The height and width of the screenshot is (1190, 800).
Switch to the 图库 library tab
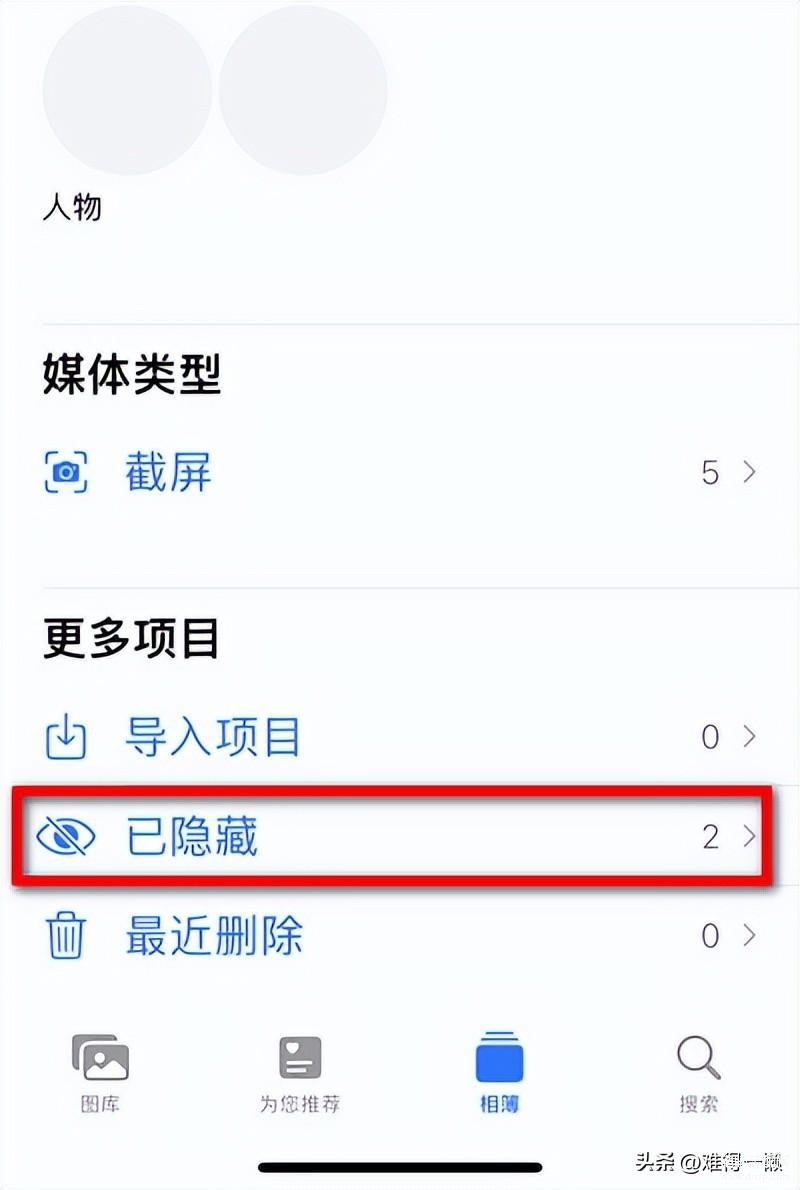[100, 1074]
